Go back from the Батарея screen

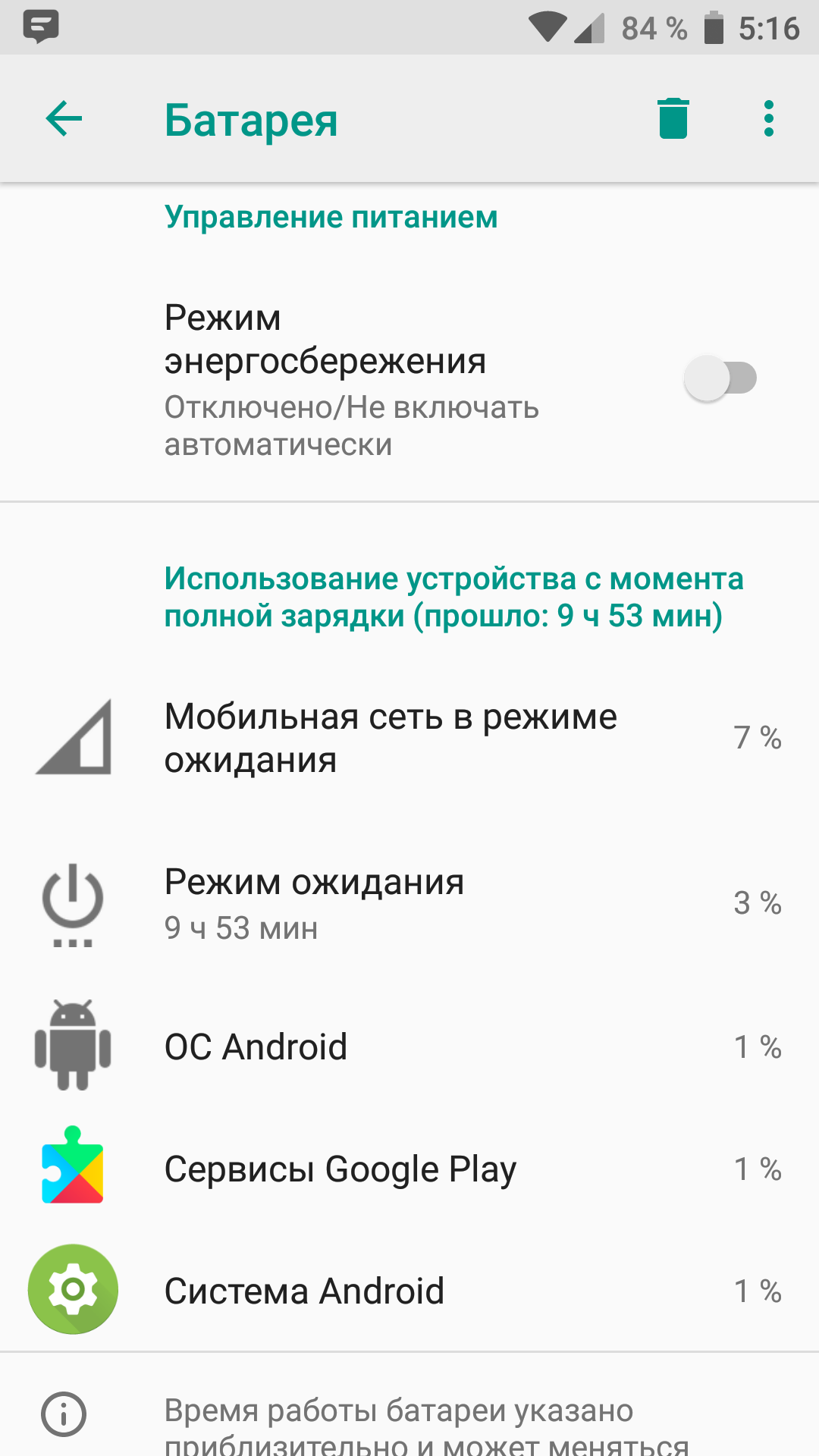[64, 119]
